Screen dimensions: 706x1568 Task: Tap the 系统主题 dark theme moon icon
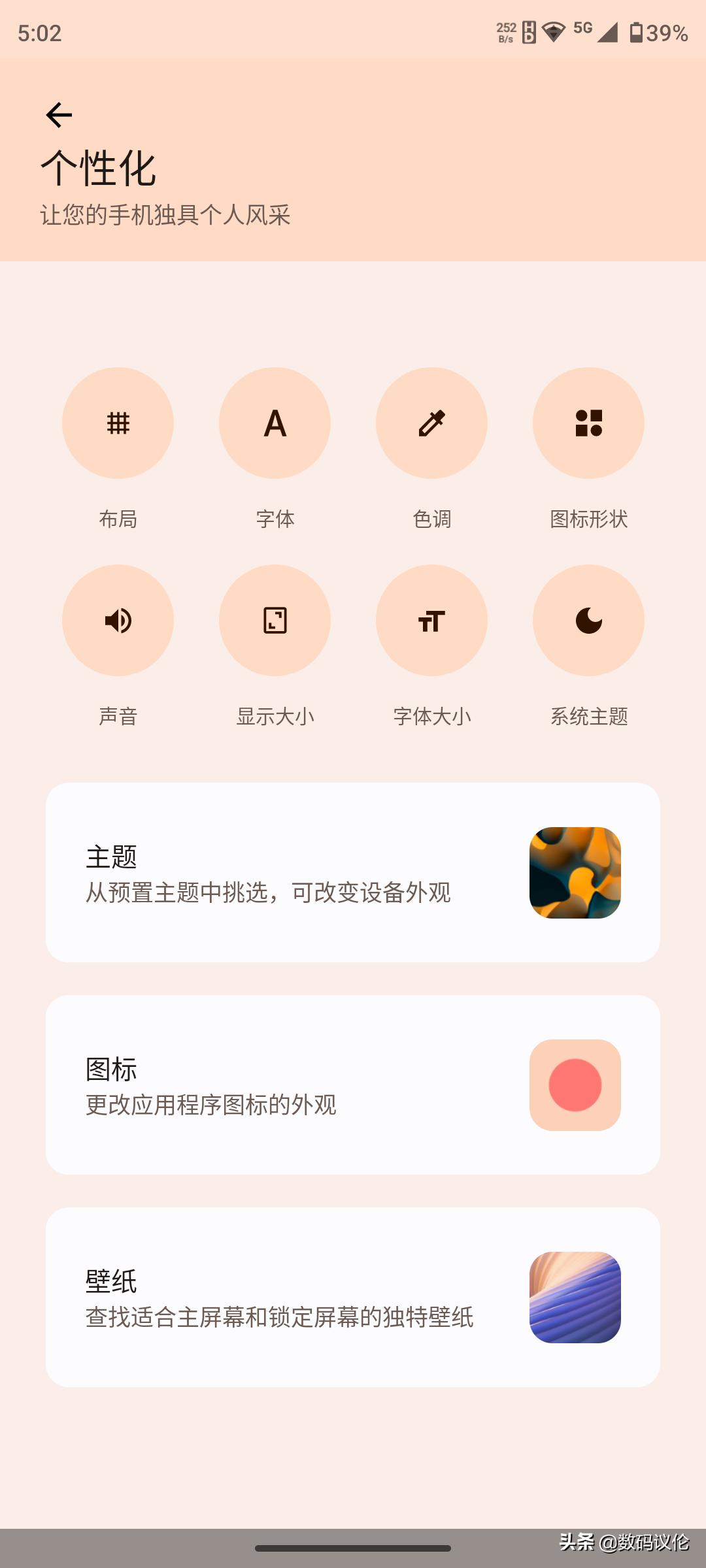pyautogui.click(x=588, y=621)
